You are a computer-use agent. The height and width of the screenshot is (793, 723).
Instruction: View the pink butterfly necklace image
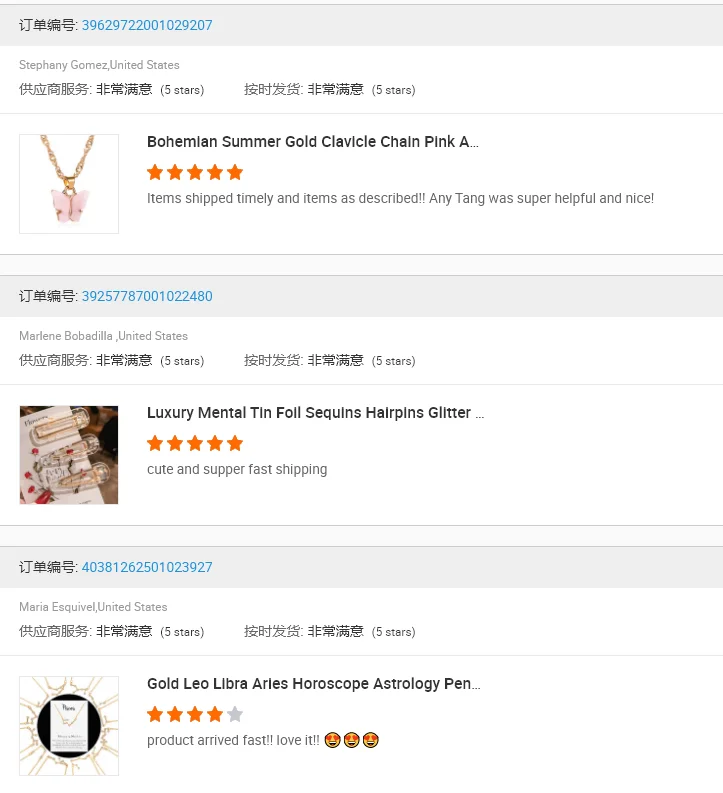69,184
